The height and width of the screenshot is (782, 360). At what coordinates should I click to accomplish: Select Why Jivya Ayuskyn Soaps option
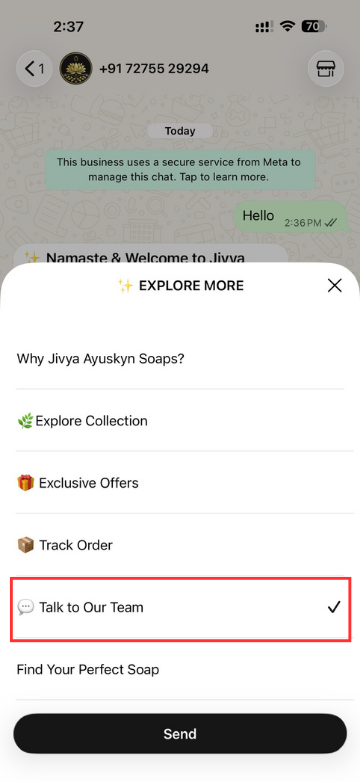point(180,359)
